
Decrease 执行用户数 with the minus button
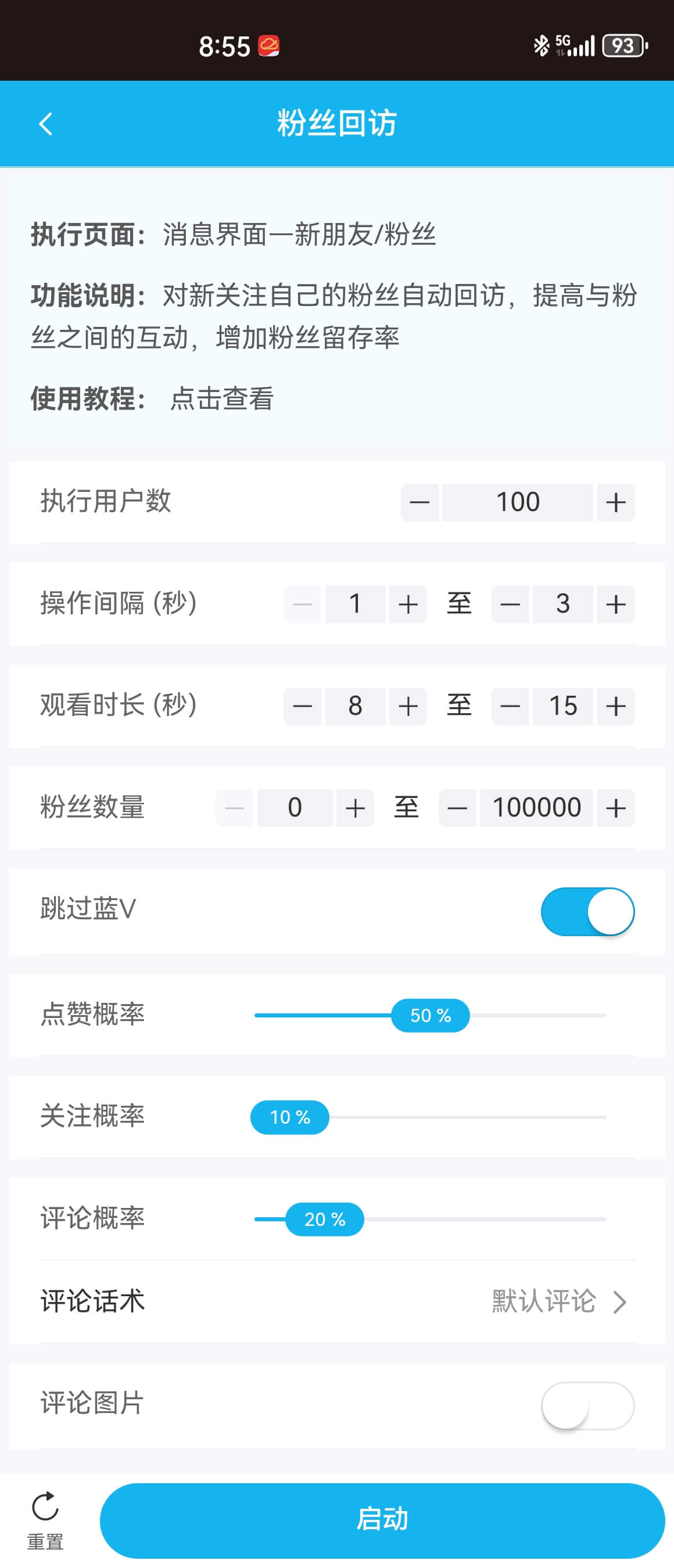coord(420,502)
